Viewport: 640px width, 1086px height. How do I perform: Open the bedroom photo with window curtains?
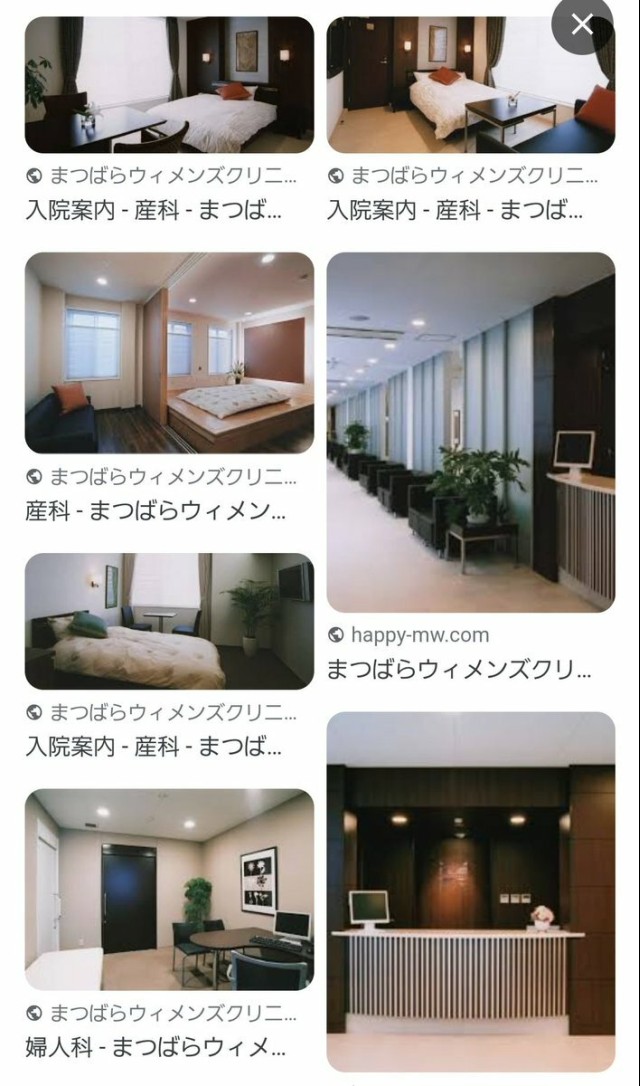[x=169, y=85]
